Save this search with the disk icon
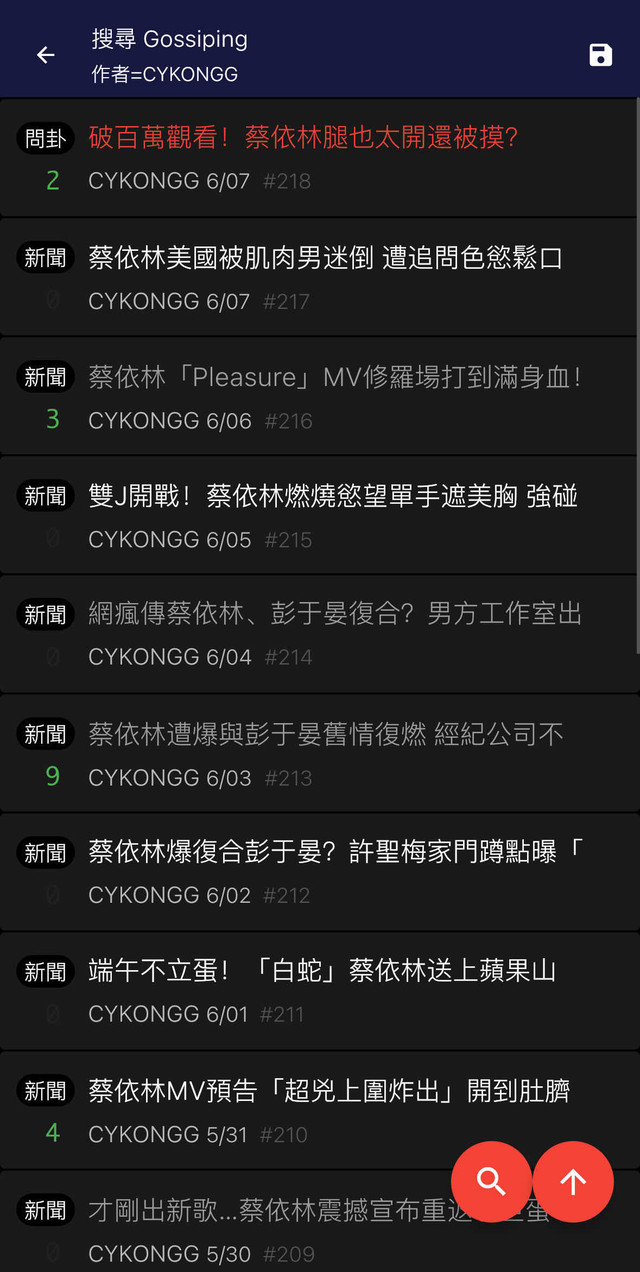The image size is (640, 1272). (x=600, y=55)
